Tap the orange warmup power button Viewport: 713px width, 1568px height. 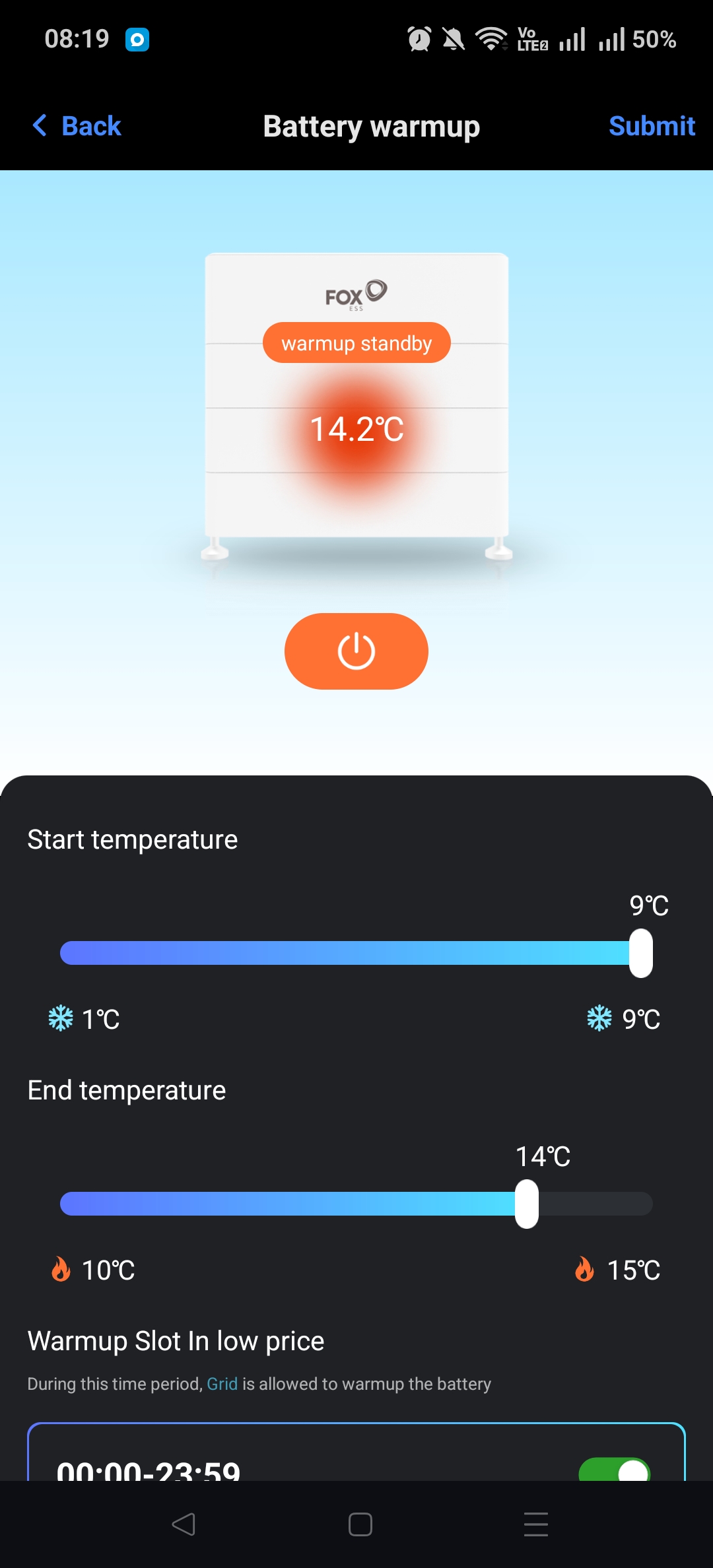tap(356, 651)
